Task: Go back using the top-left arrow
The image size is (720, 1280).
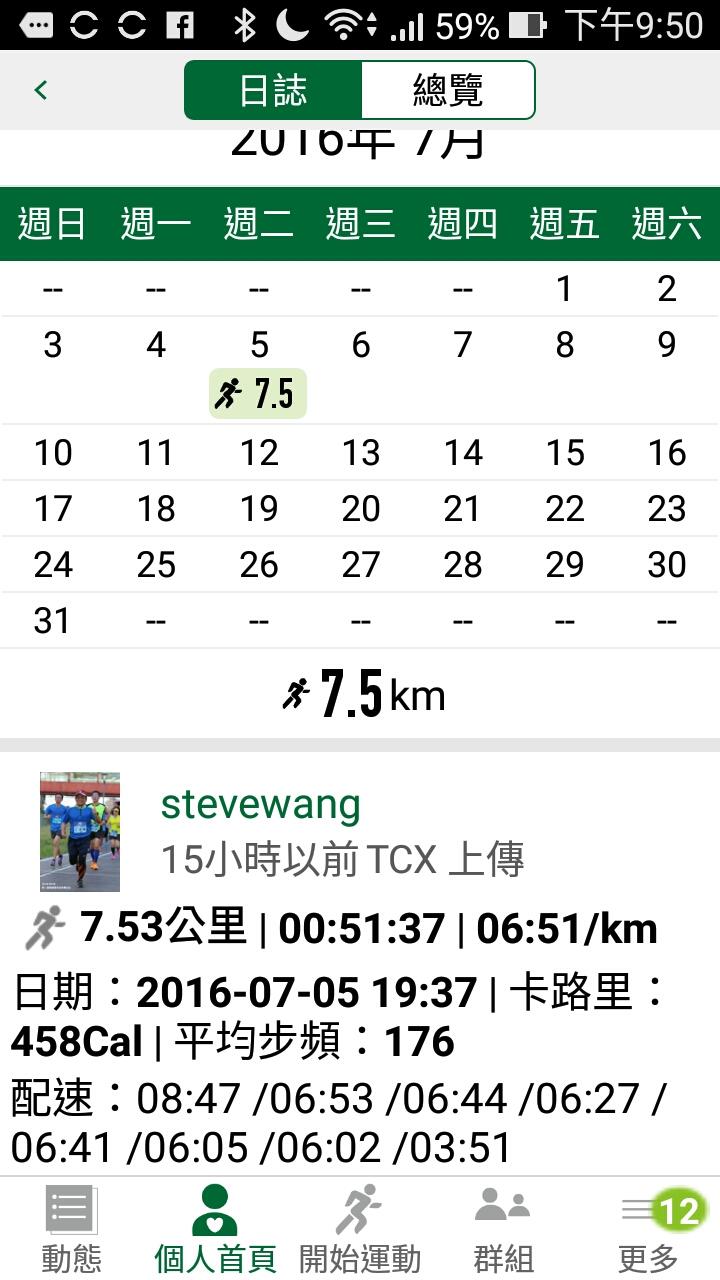Action: click(x=41, y=90)
